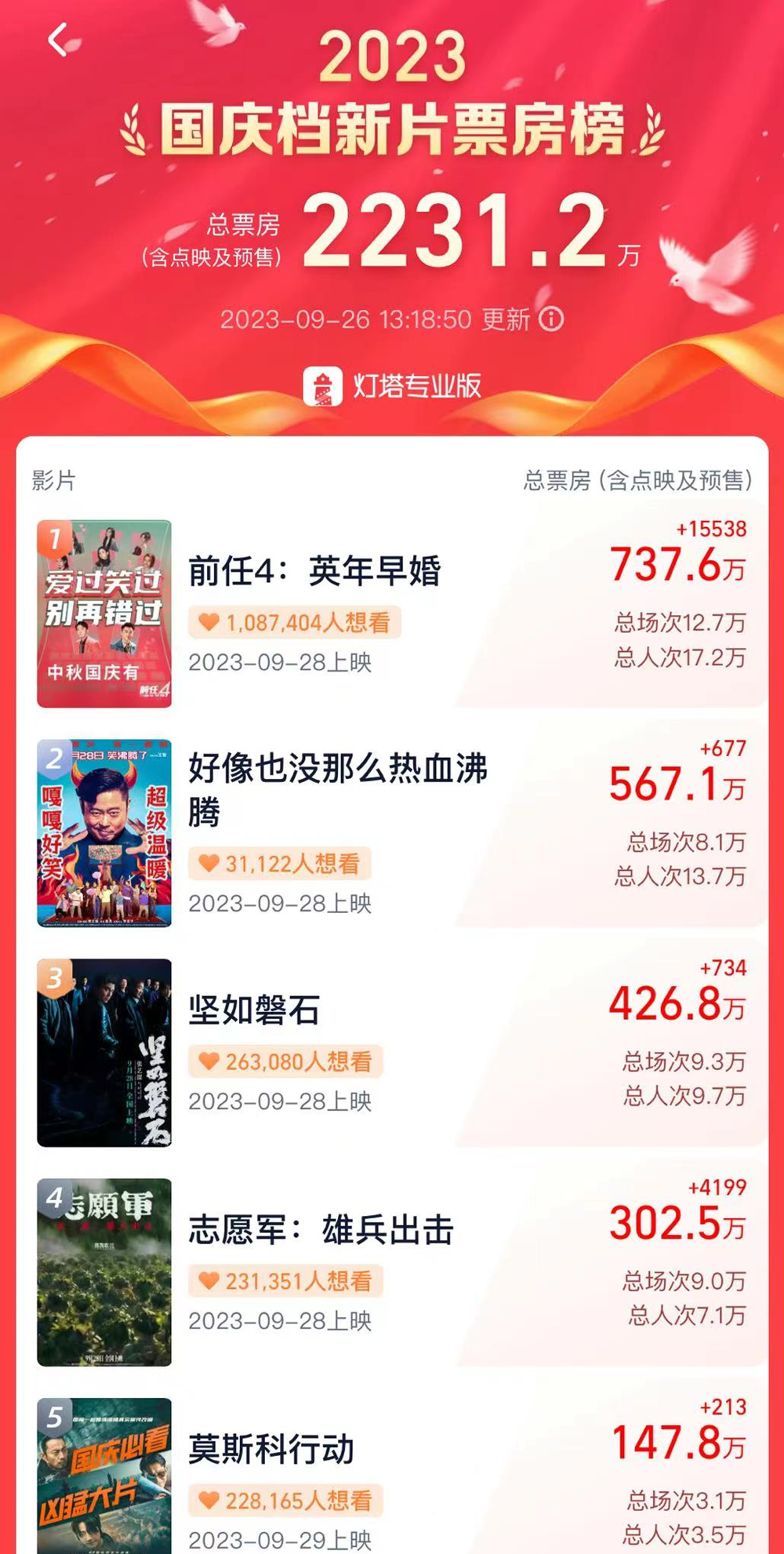
Task: Open the movie 前任4：英年早婚
Action: click(x=314, y=571)
